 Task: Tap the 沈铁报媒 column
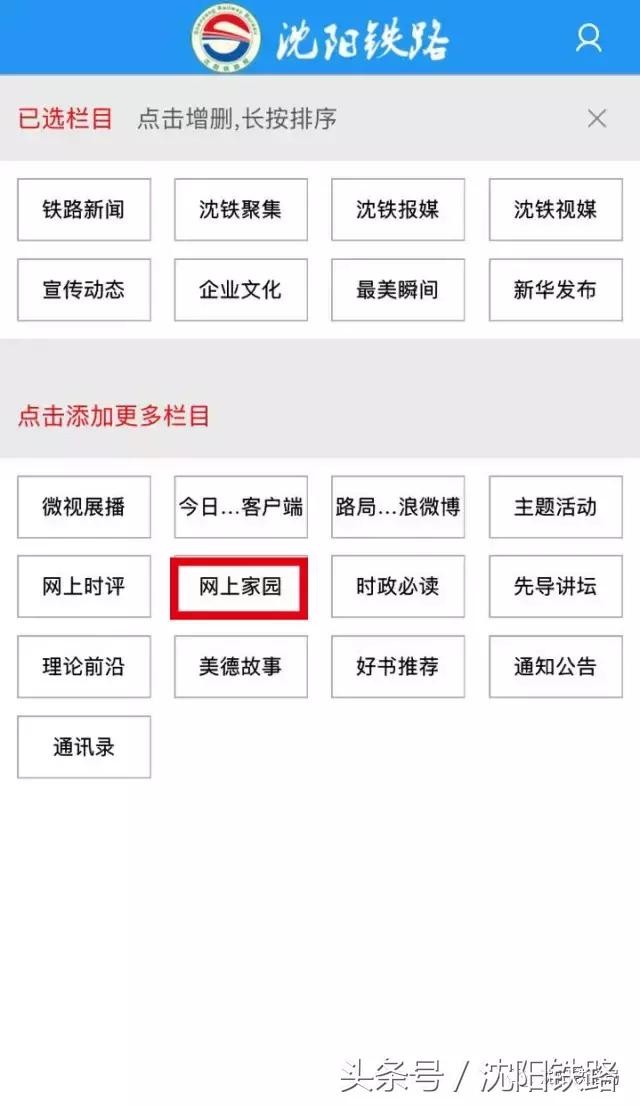(x=398, y=210)
